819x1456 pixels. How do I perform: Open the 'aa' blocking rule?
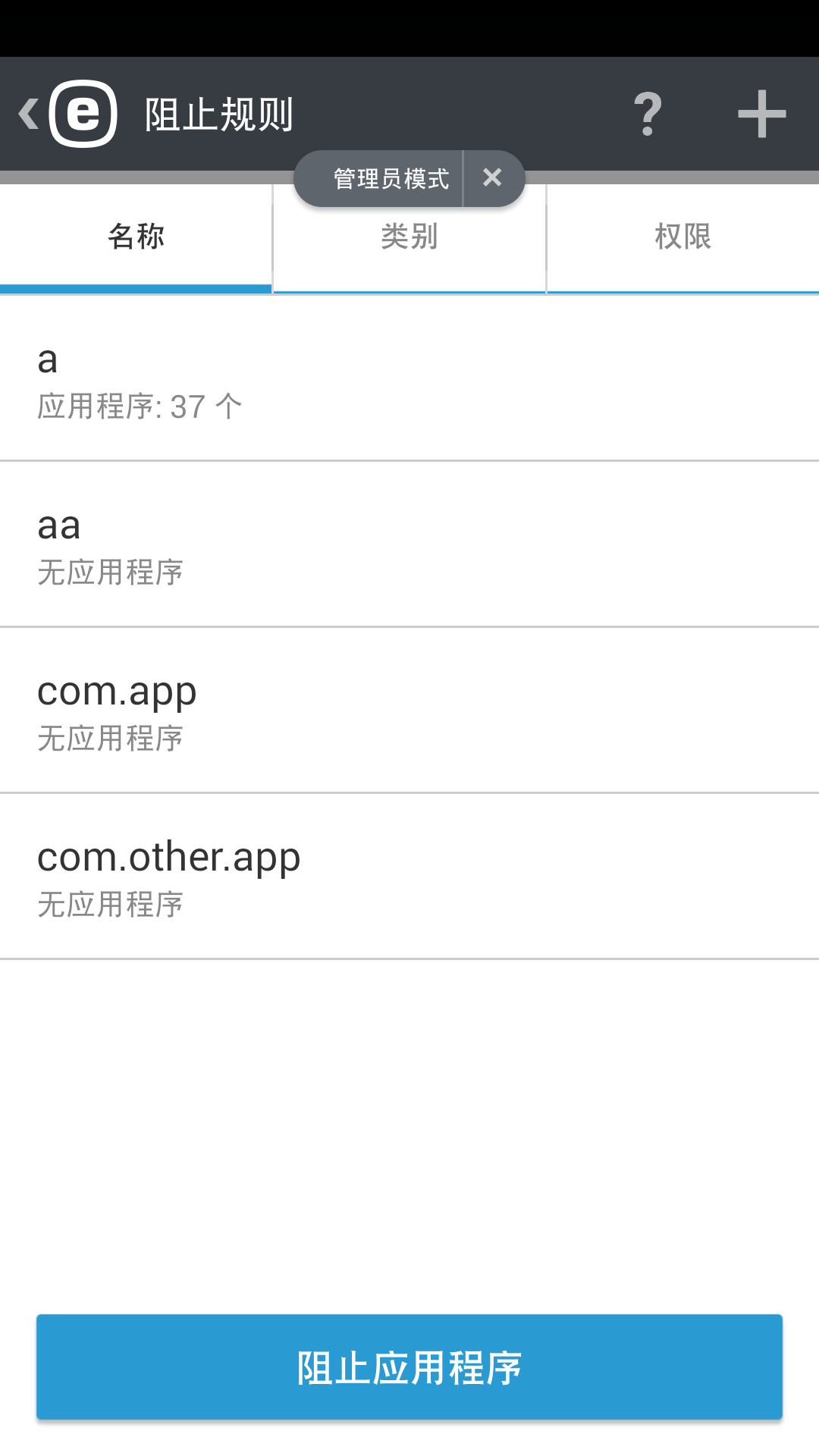[409, 544]
